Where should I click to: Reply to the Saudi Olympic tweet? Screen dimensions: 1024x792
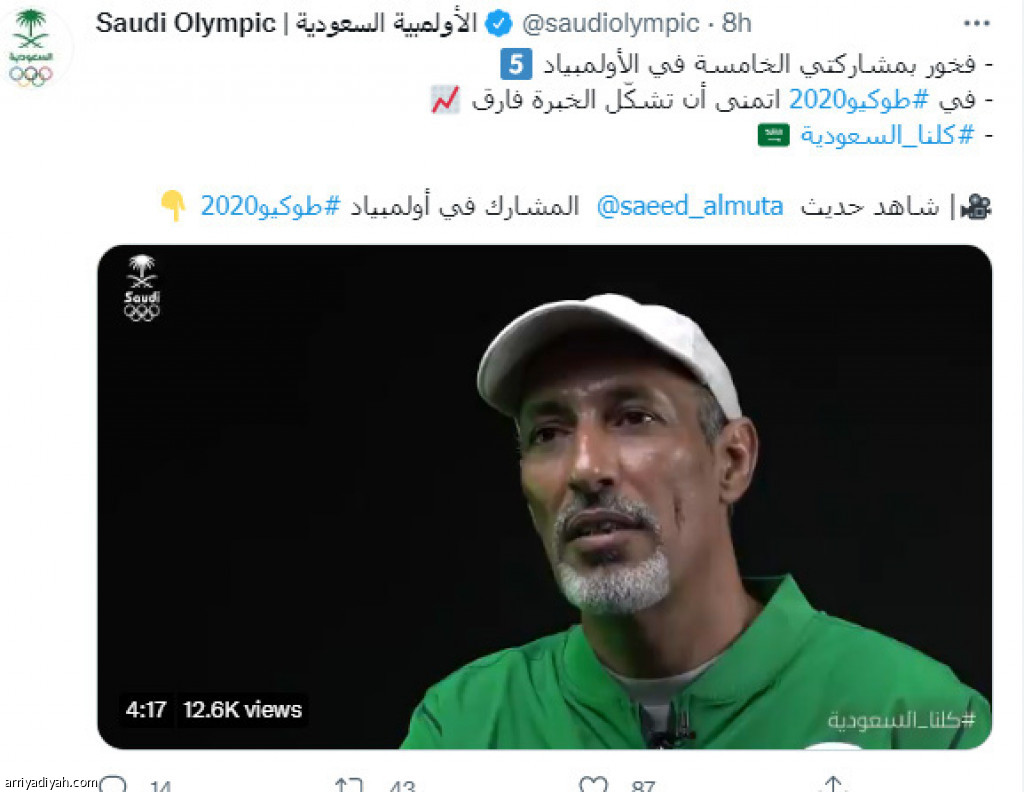(x=113, y=785)
